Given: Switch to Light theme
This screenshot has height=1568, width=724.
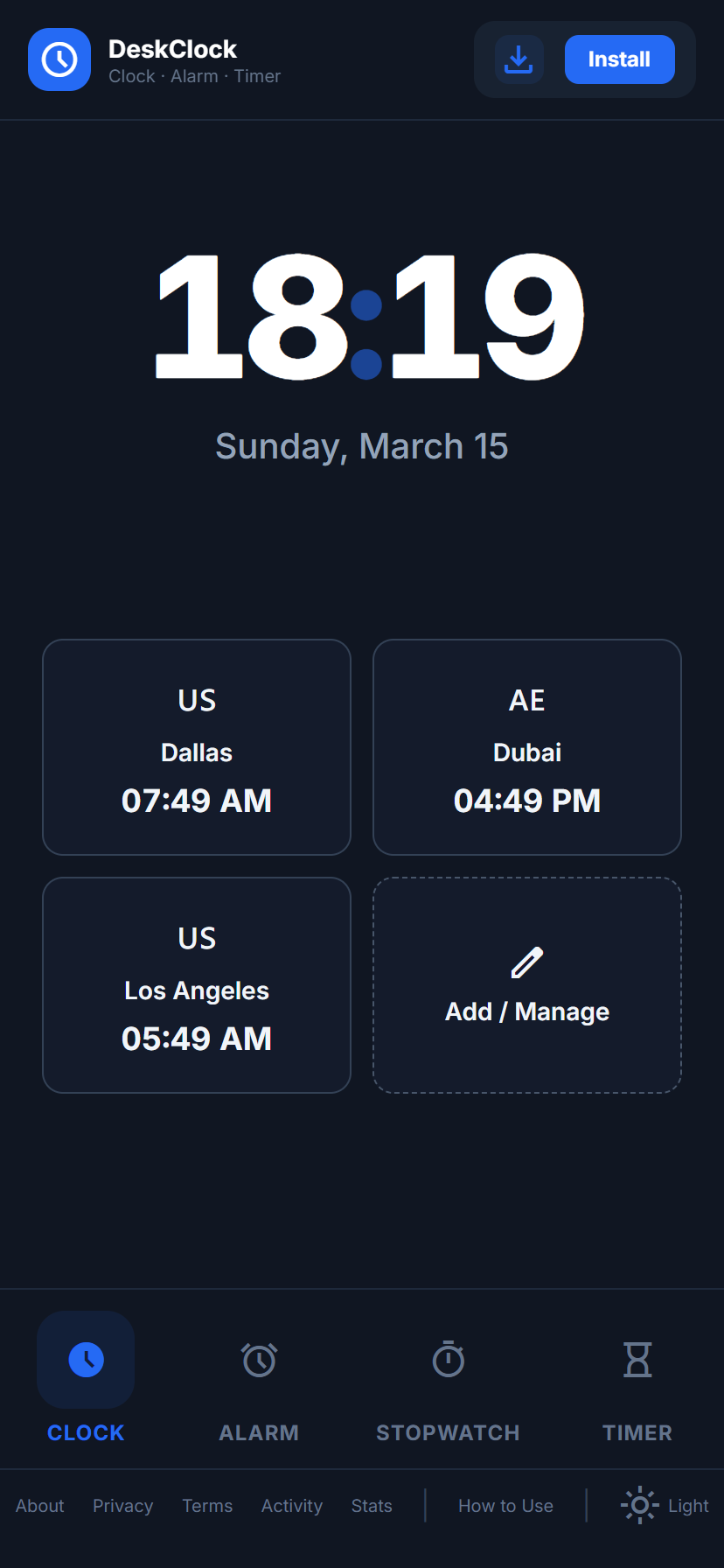Looking at the screenshot, I should 665,1506.
